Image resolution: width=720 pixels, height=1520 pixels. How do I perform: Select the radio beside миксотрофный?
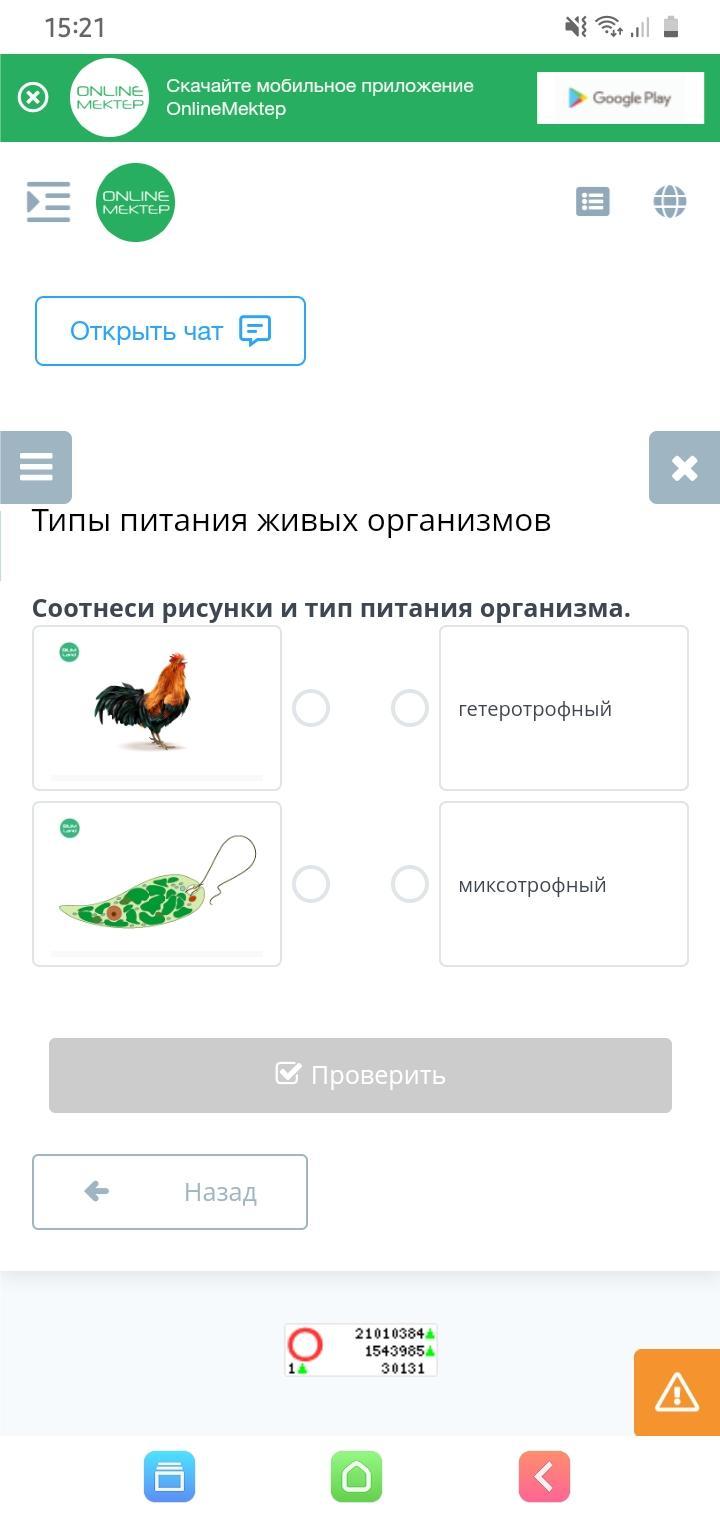tap(410, 884)
